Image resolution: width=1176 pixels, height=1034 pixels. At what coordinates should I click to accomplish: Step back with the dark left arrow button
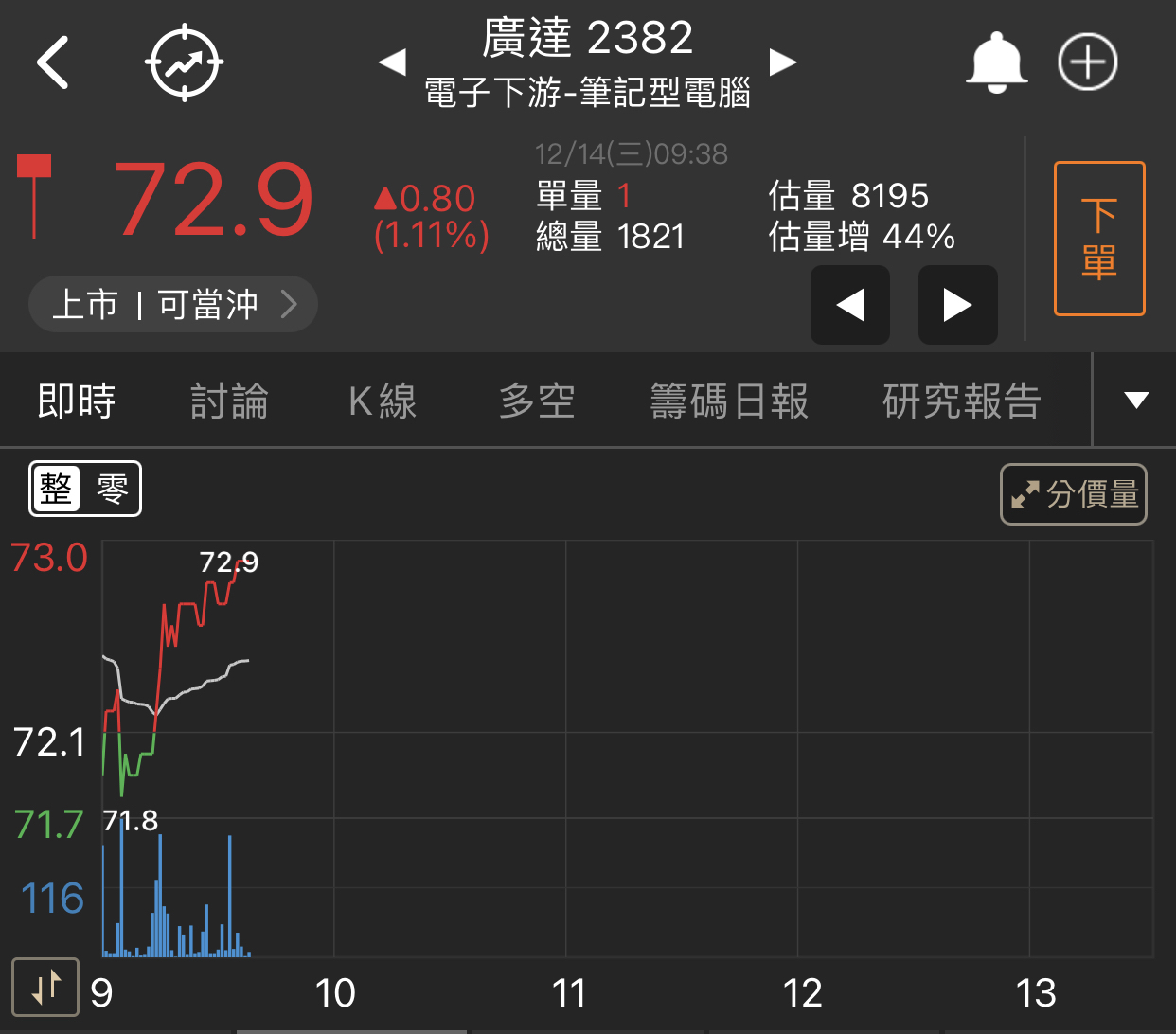849,305
